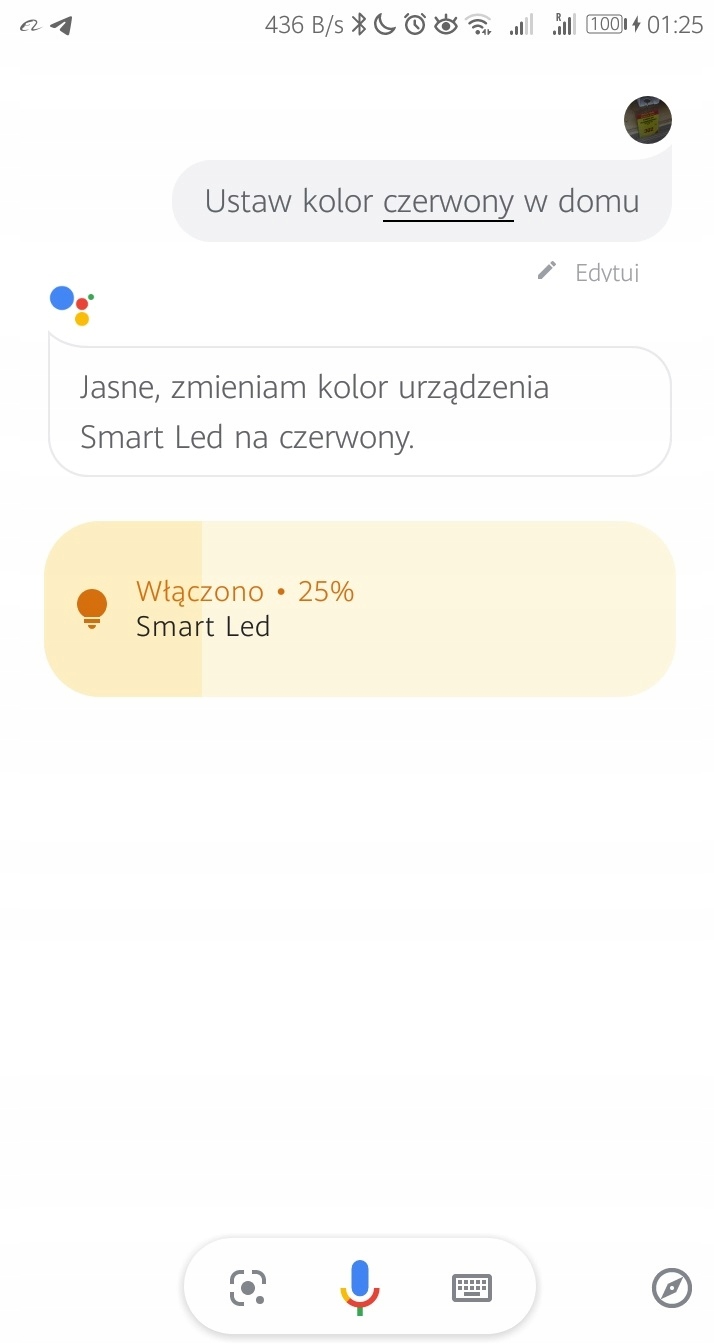Tap the Edytuj edit button
The width and height of the screenshot is (714, 1344).
click(x=590, y=272)
